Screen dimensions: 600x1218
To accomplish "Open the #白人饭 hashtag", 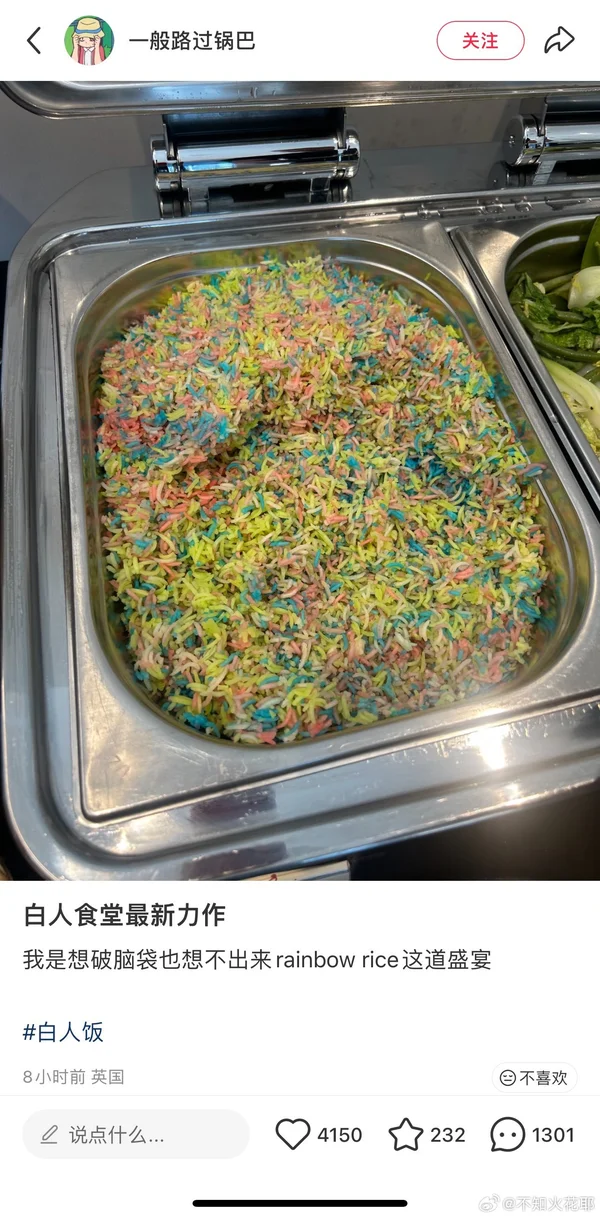I will click(x=63, y=1031).
